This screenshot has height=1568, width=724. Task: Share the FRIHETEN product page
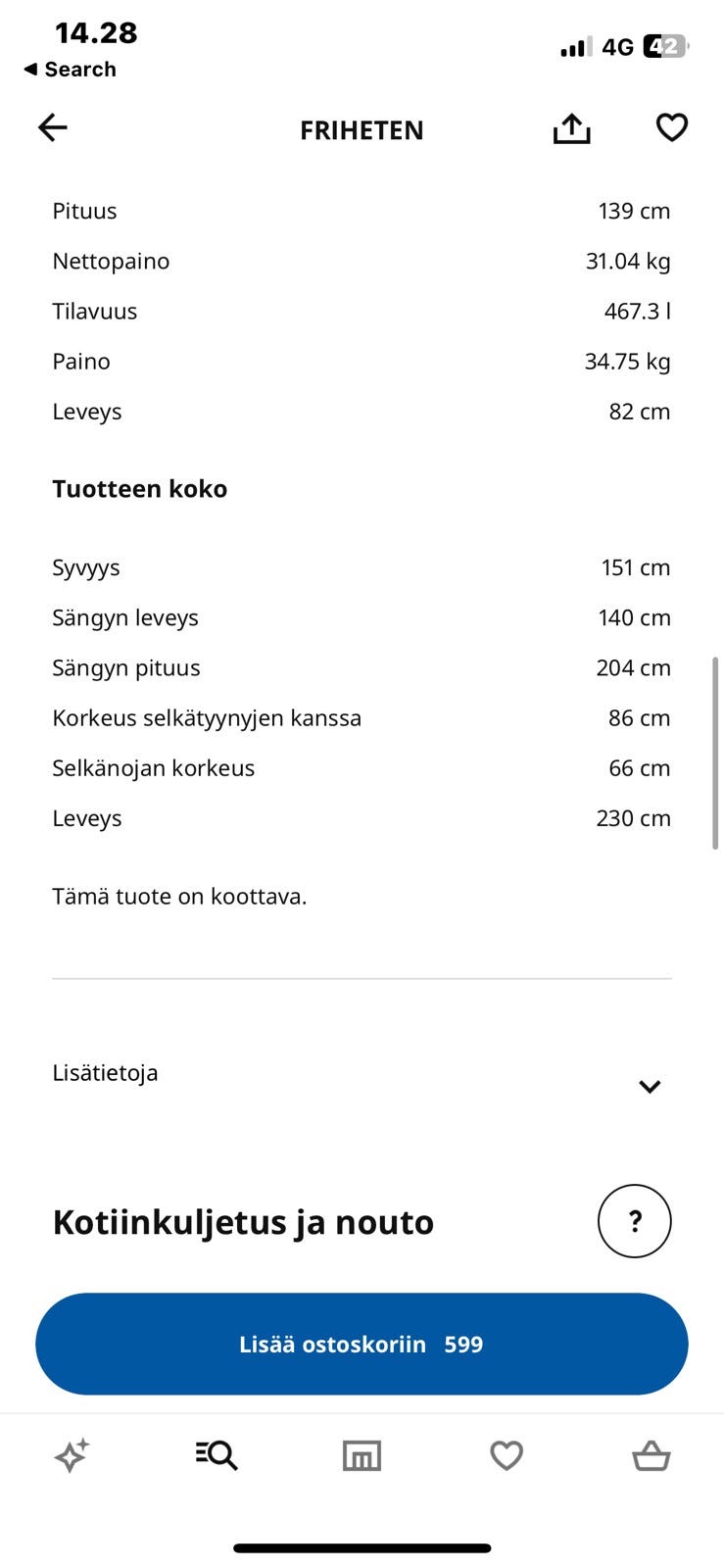571,127
